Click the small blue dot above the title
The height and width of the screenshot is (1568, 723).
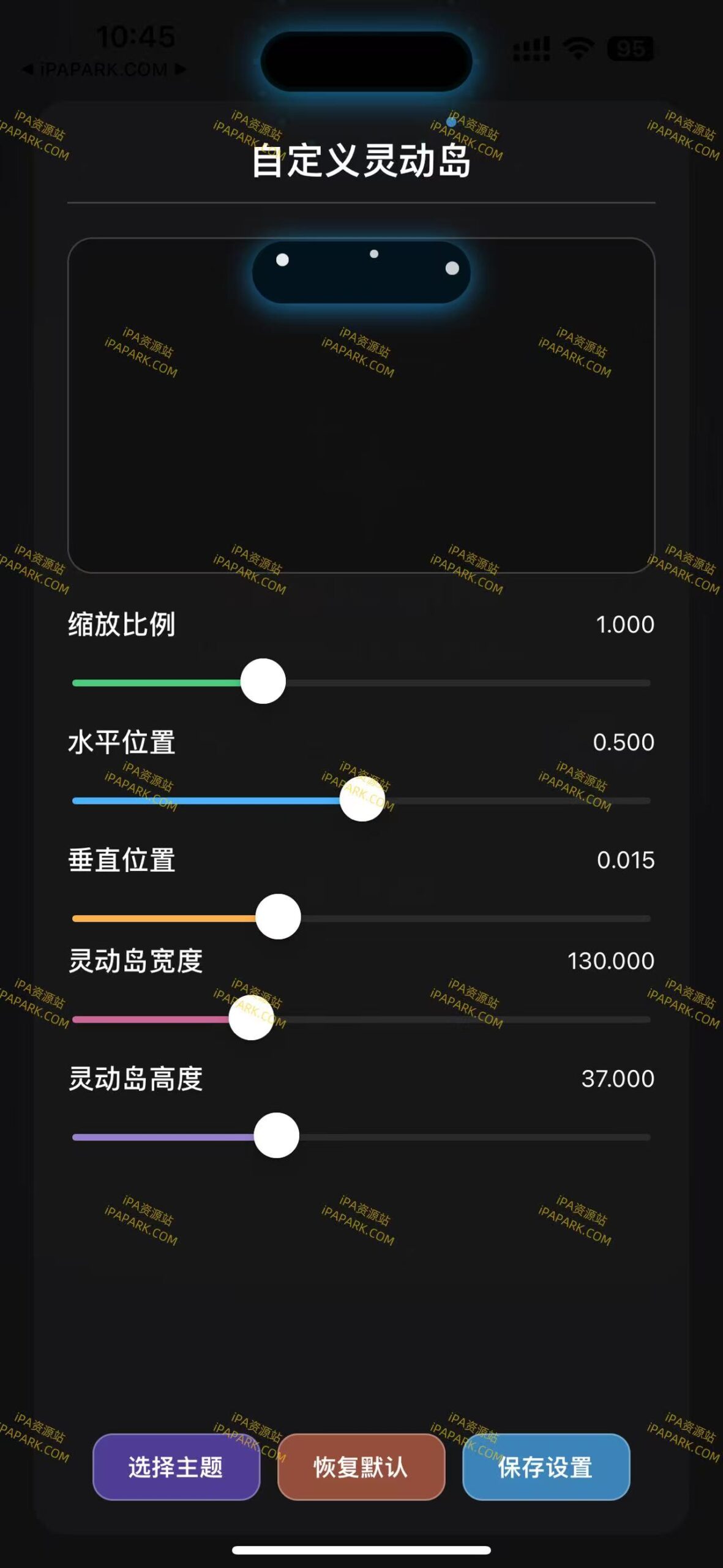pyautogui.click(x=451, y=123)
